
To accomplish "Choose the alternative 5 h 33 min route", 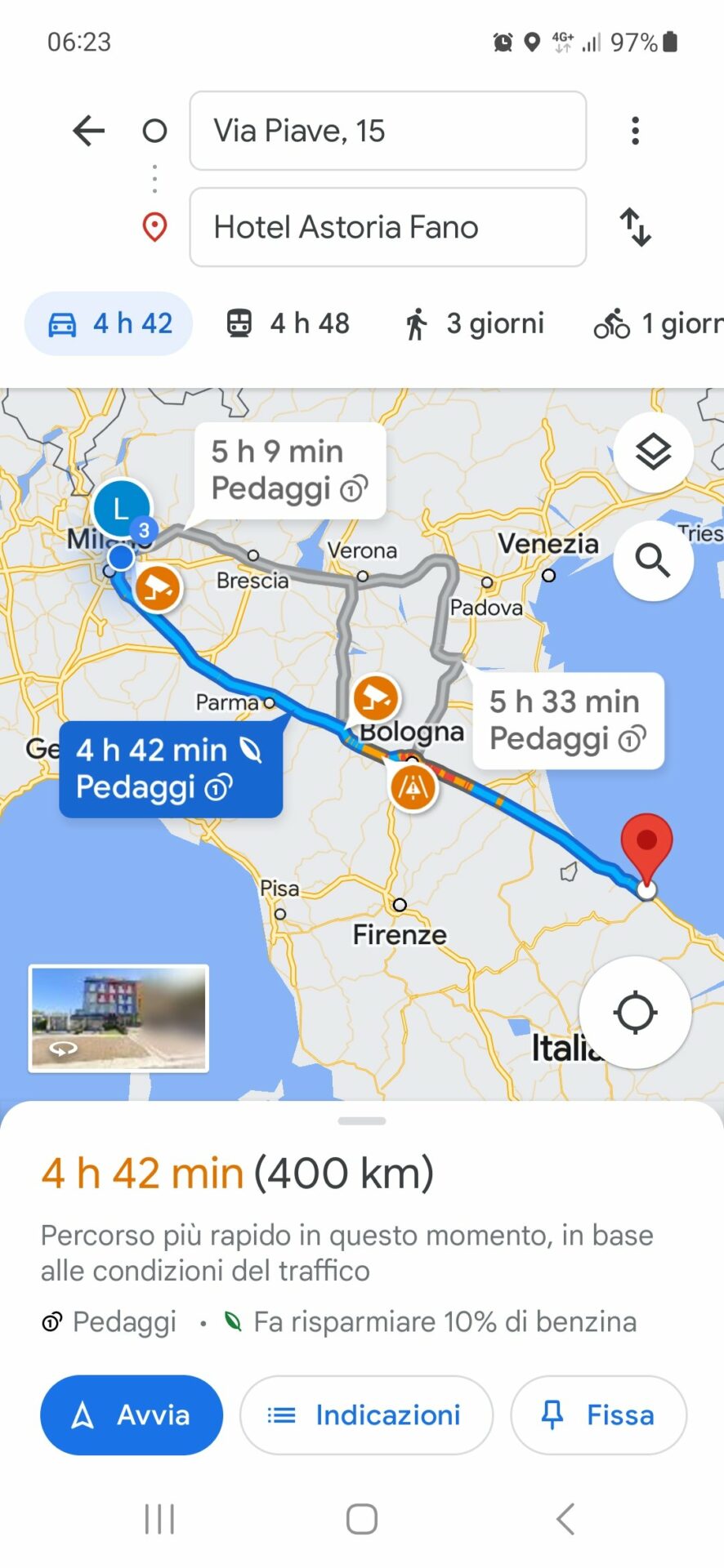I will click(568, 720).
